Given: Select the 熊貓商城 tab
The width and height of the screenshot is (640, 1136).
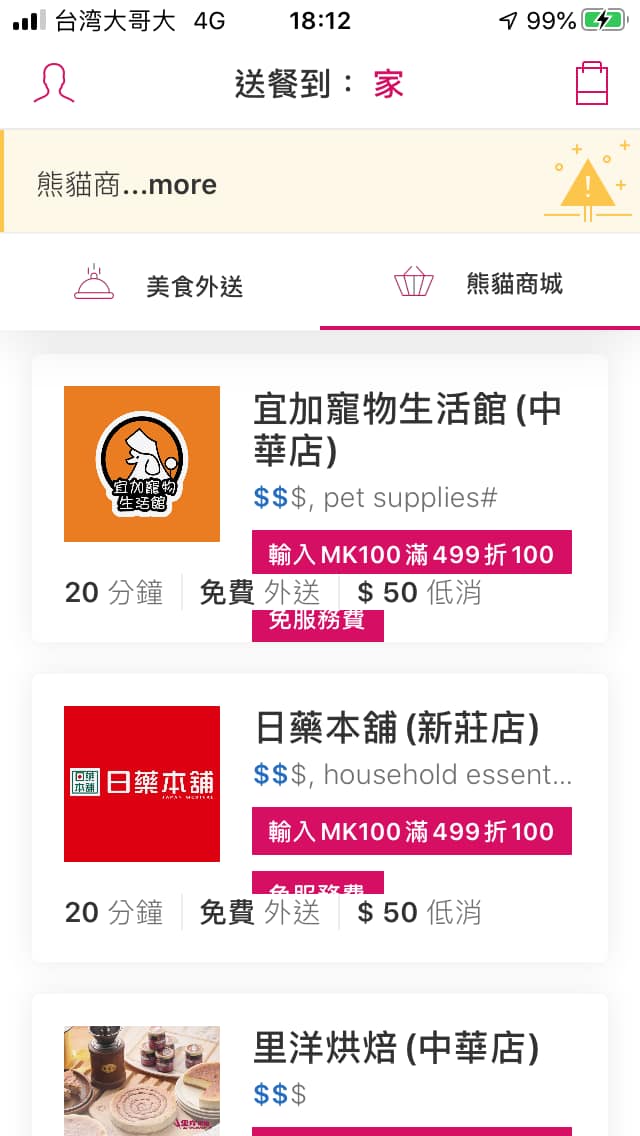Looking at the screenshot, I should click(480, 286).
